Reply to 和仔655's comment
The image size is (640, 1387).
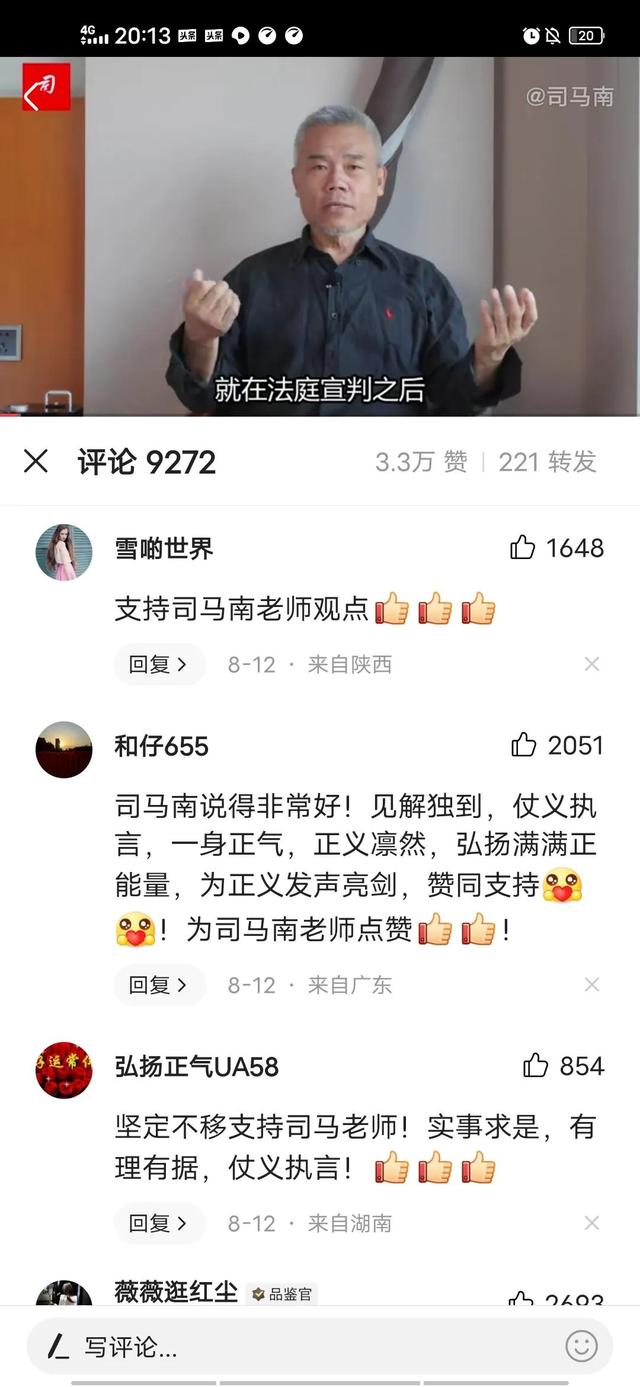159,984
